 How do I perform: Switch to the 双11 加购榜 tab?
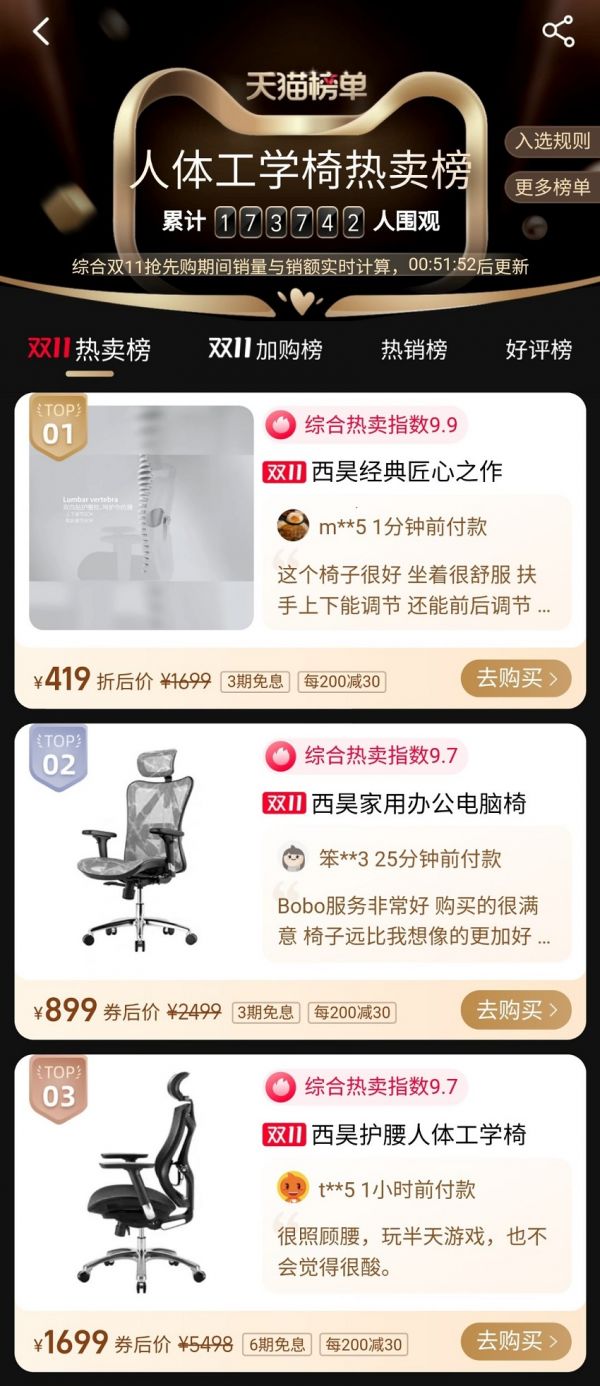pyautogui.click(x=265, y=349)
